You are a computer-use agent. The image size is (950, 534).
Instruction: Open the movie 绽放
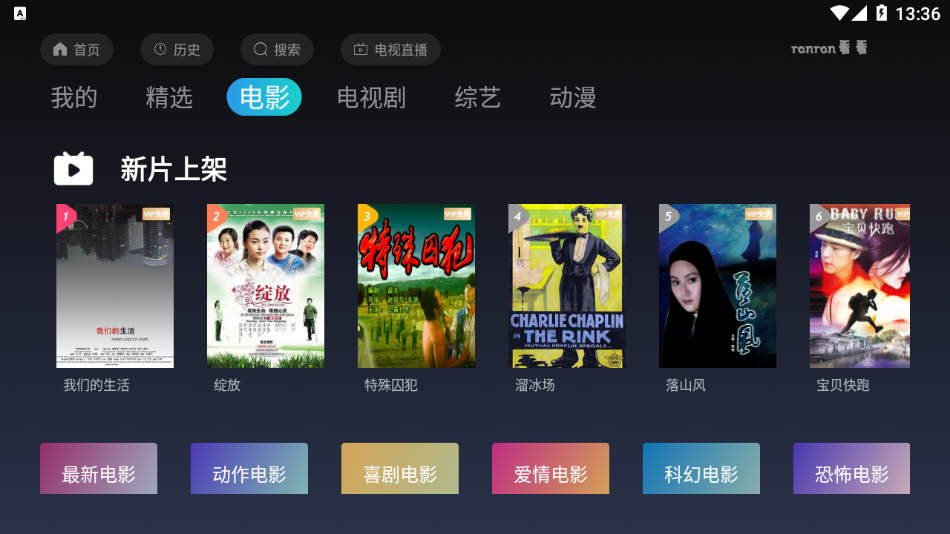[x=266, y=286]
